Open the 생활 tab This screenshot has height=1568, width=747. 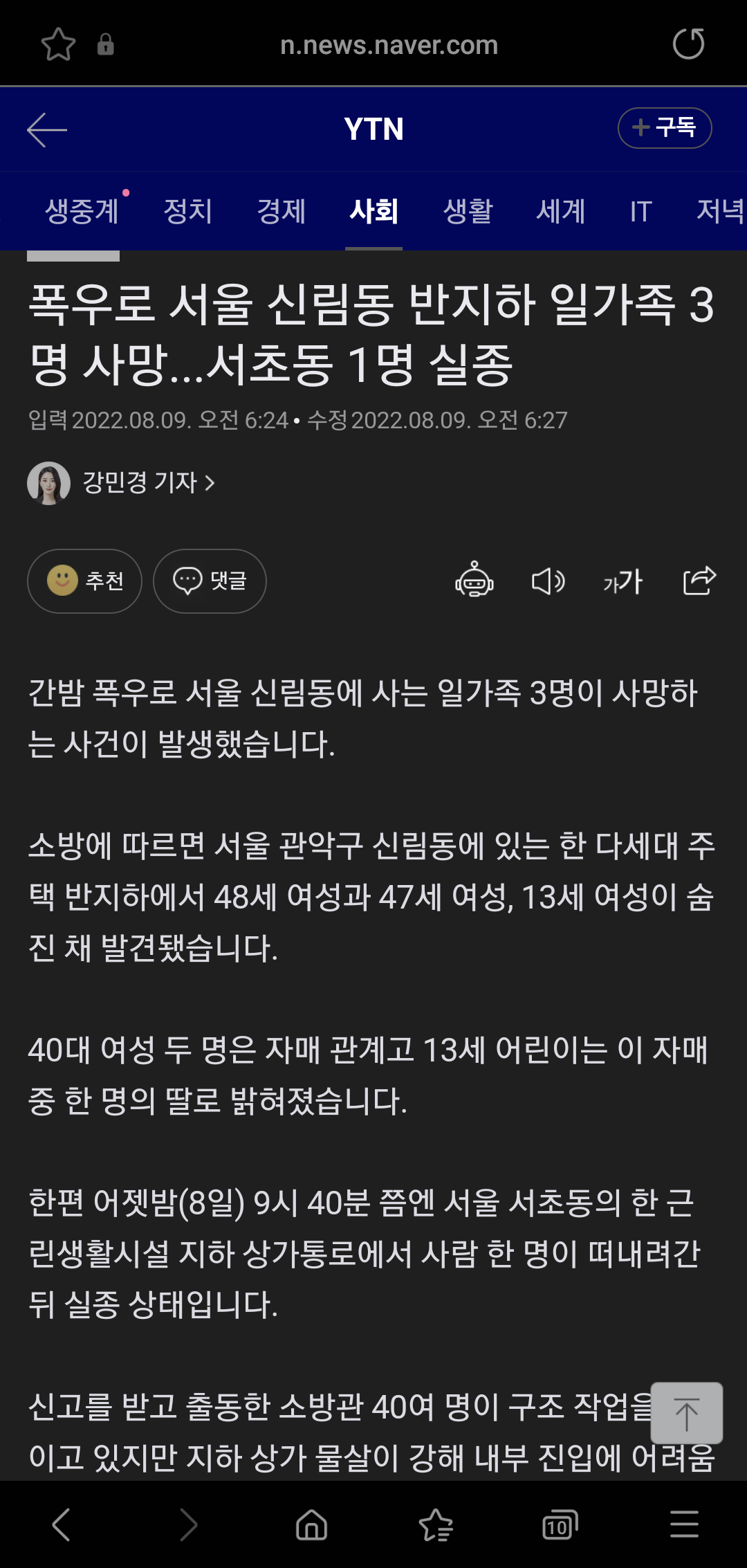pos(468,211)
